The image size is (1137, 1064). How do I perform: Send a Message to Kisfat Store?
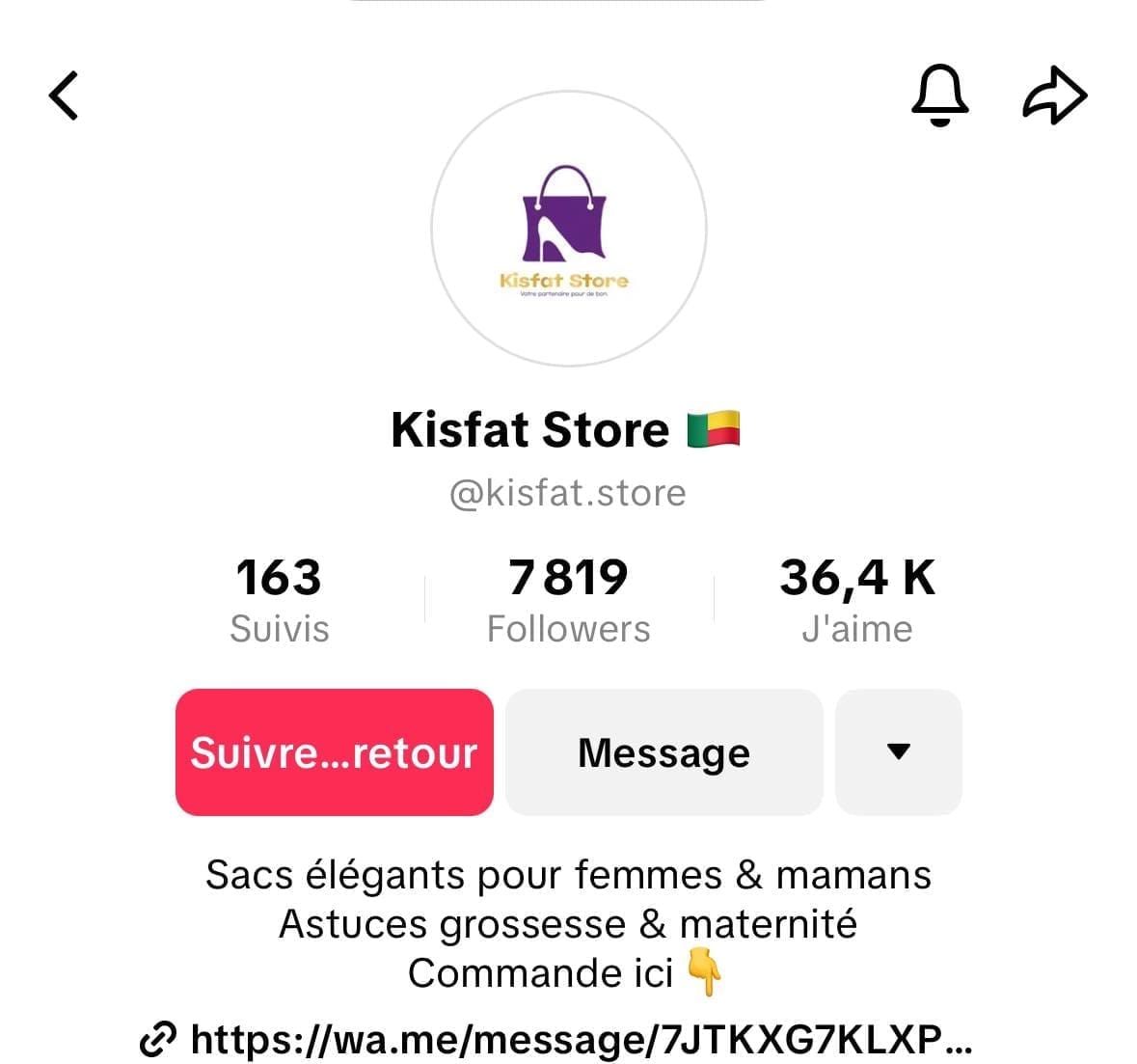pyautogui.click(x=663, y=752)
